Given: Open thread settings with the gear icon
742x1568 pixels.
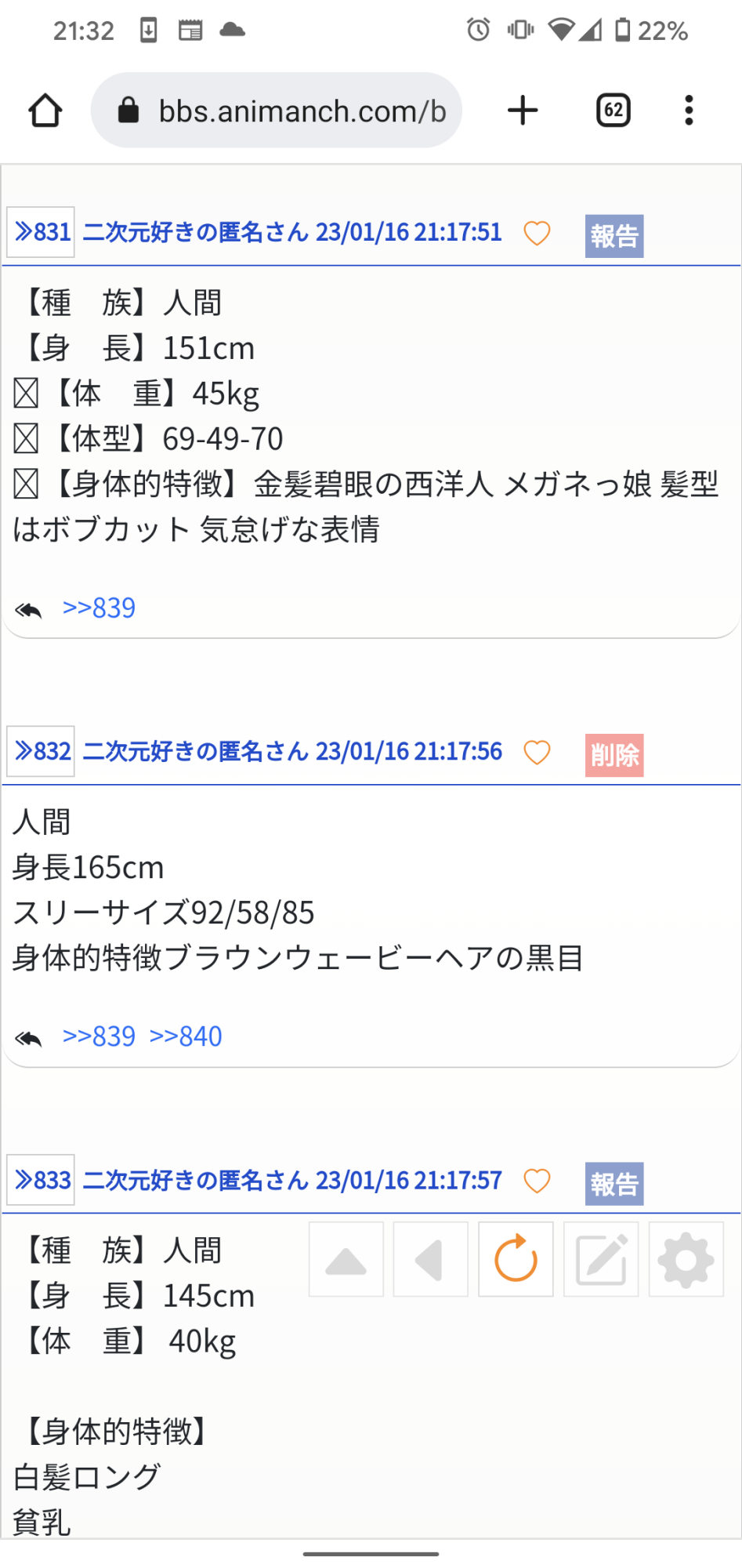Looking at the screenshot, I should point(686,1260).
